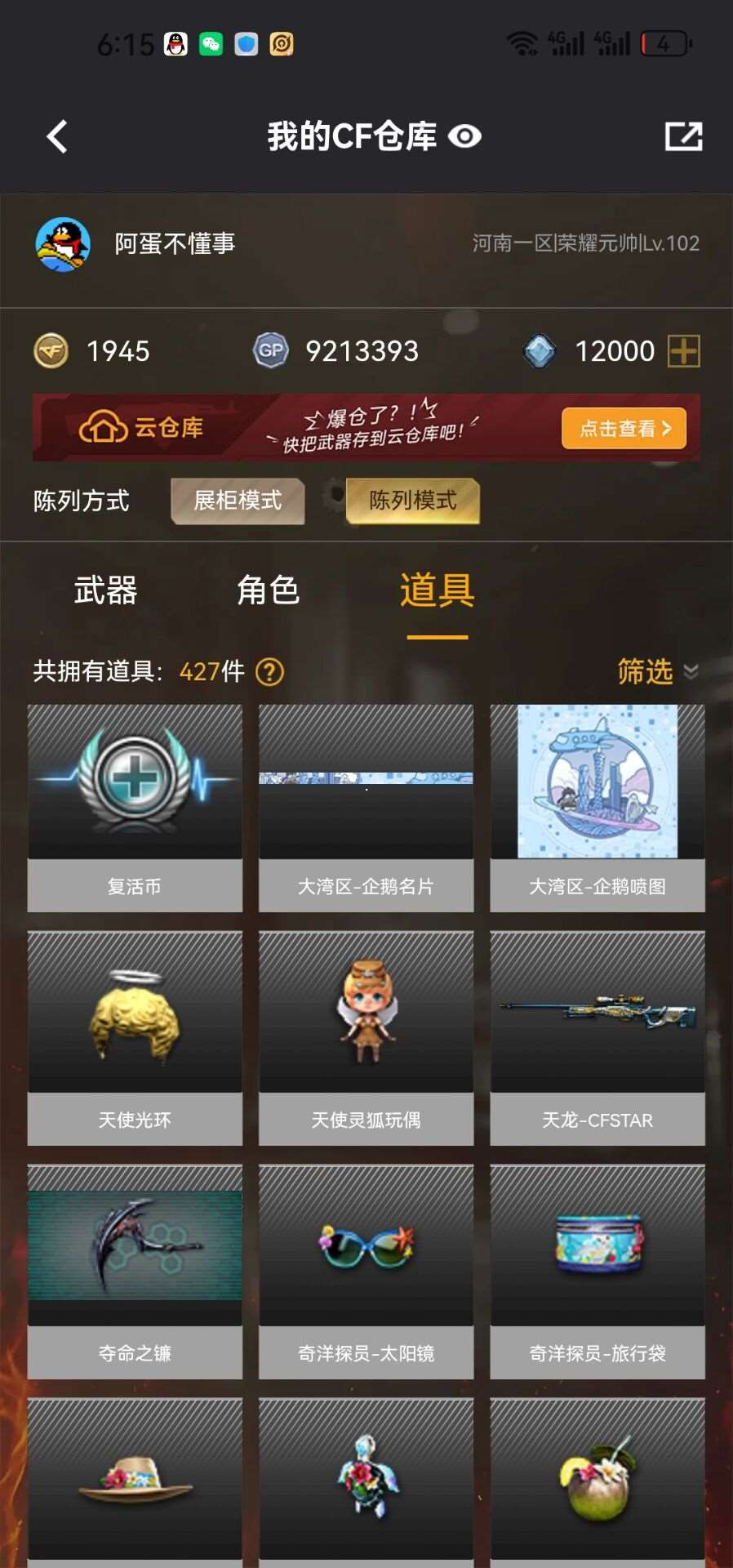Switch to the 武器 tab
733x1568 pixels.
(105, 590)
